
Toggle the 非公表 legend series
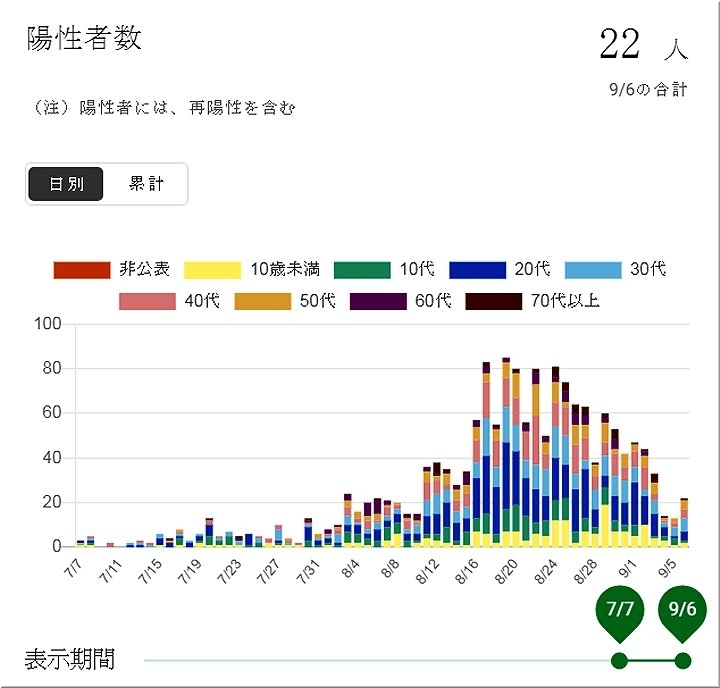point(110,269)
